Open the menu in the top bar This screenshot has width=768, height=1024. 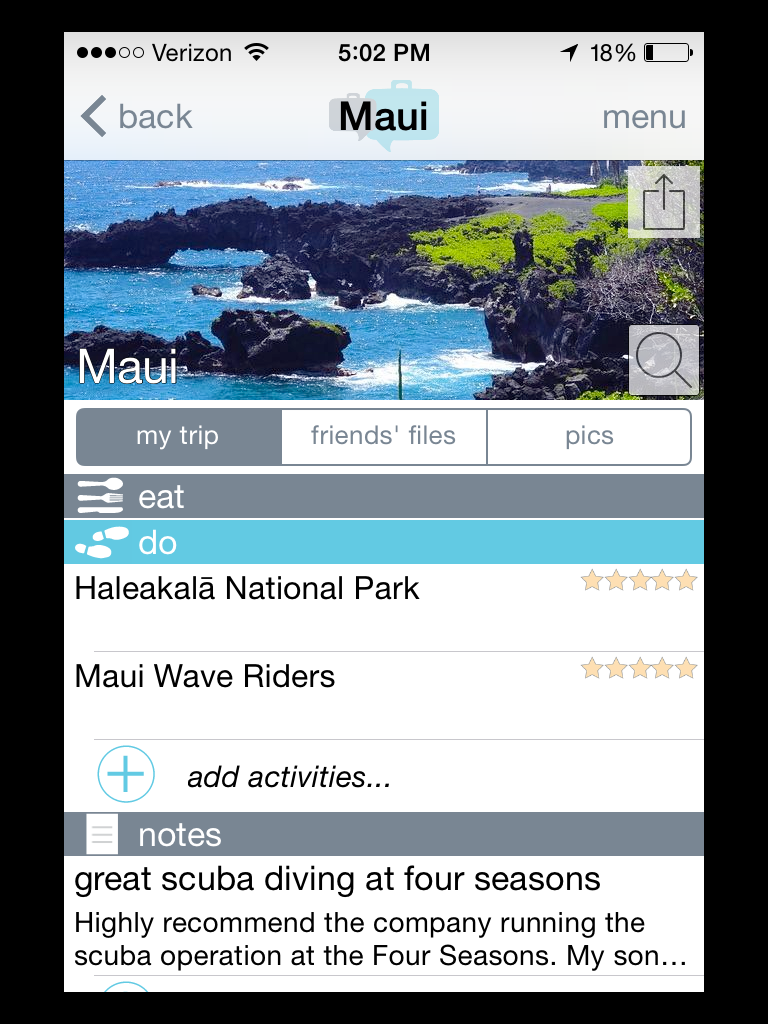click(644, 117)
